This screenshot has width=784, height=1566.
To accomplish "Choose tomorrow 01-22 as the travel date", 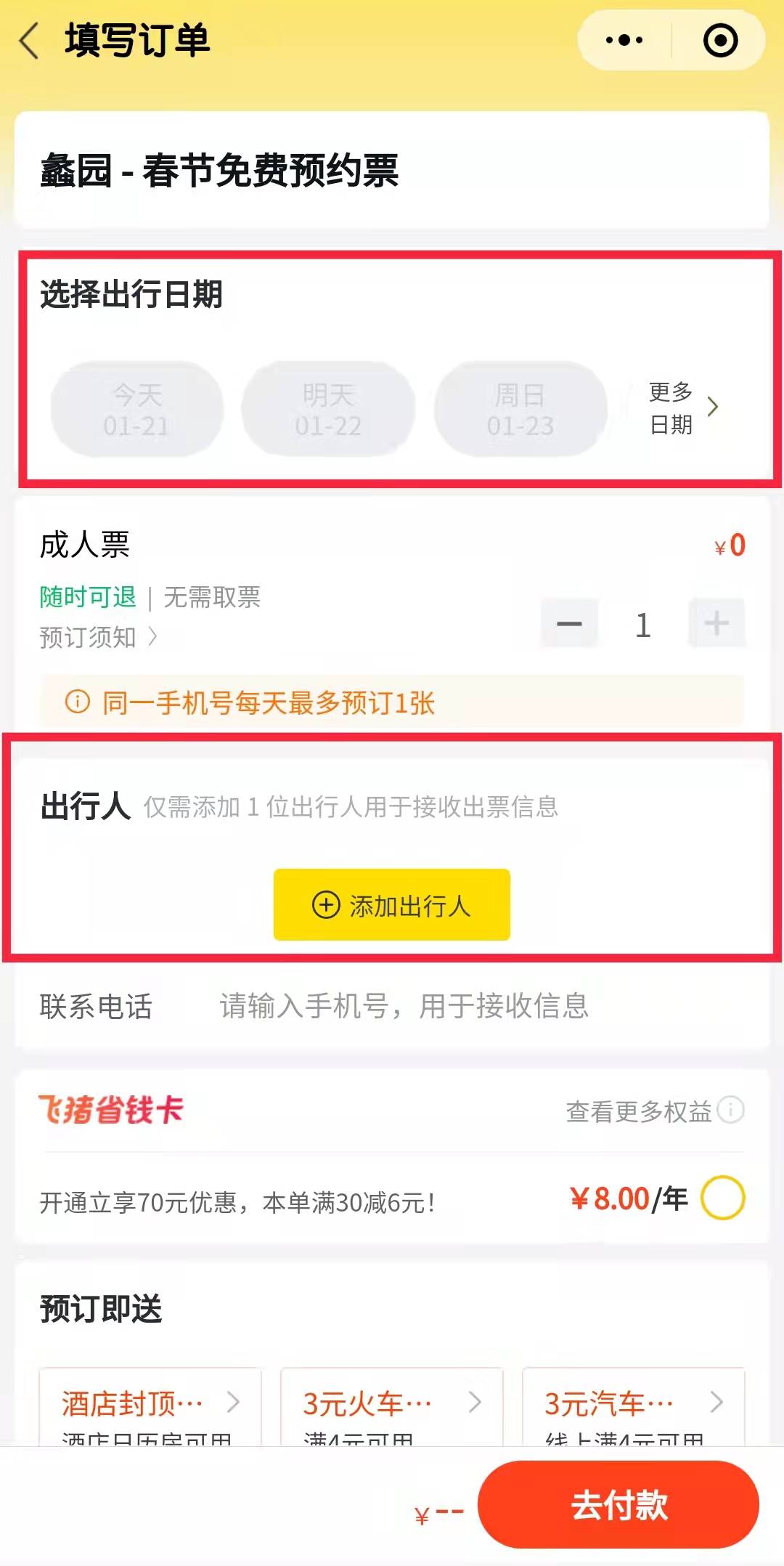I will [328, 410].
